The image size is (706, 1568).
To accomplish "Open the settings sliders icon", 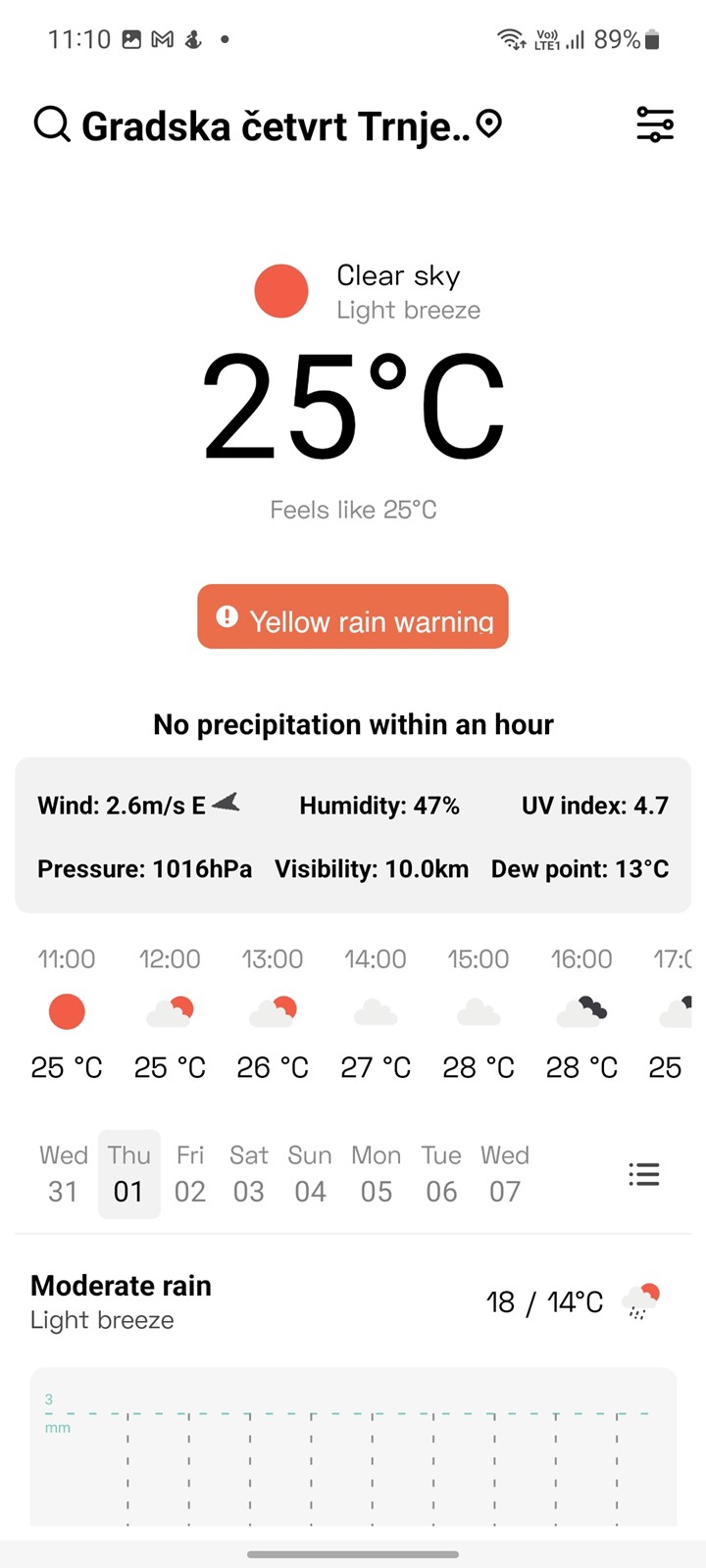I will (x=655, y=124).
